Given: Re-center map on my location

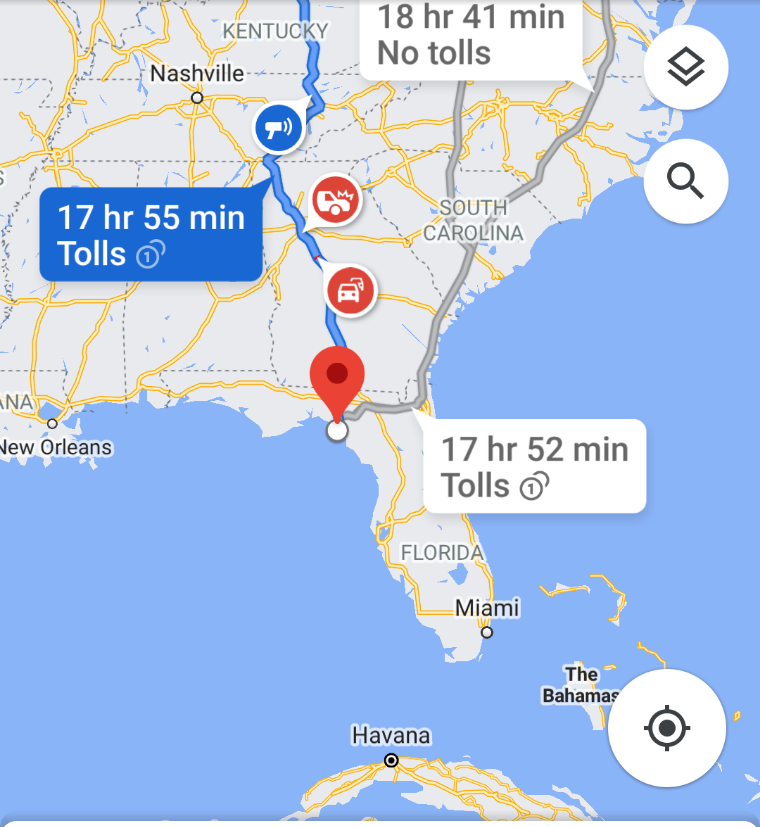Looking at the screenshot, I should click(666, 727).
